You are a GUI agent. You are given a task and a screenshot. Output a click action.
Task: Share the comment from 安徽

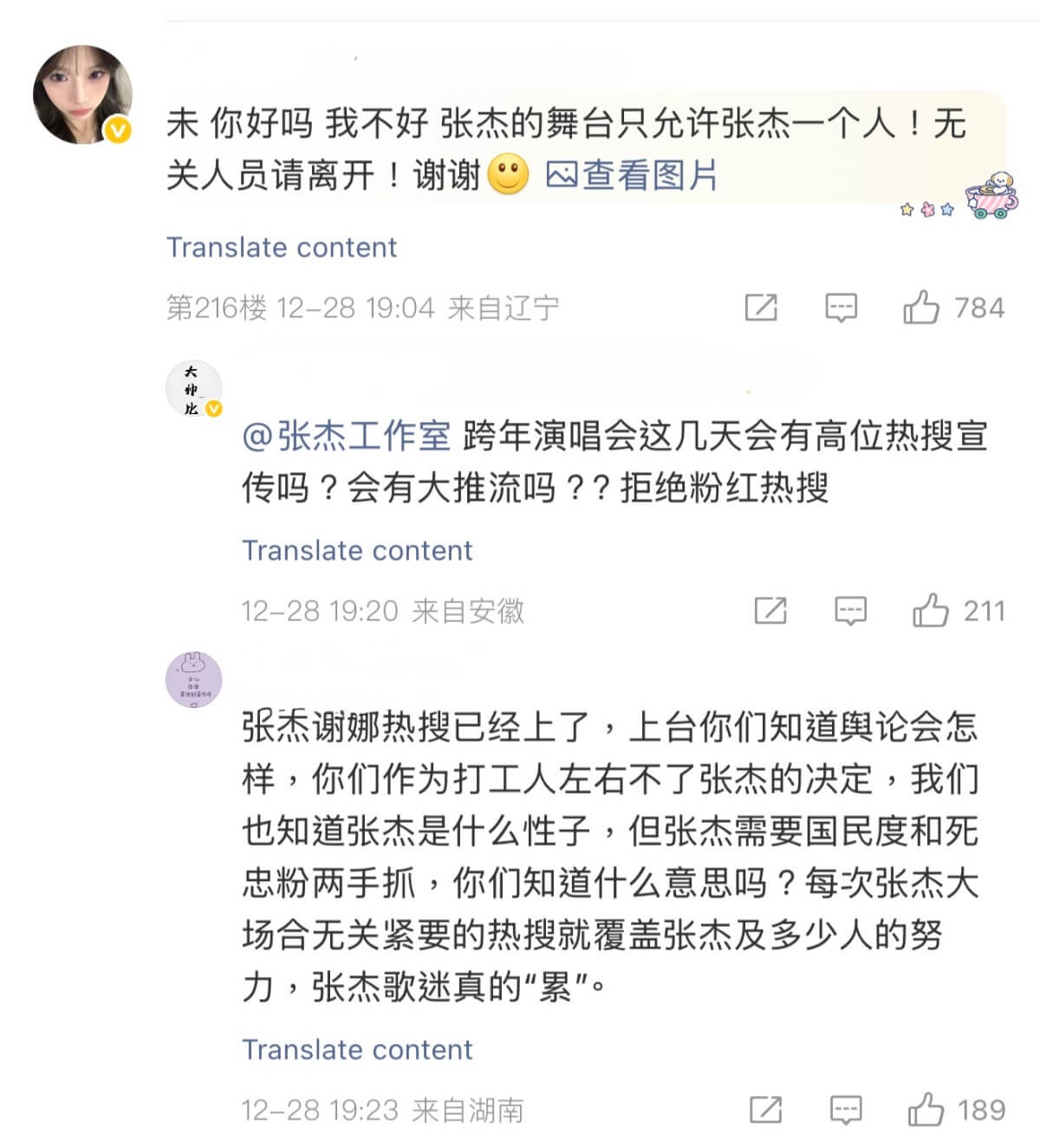point(770,611)
